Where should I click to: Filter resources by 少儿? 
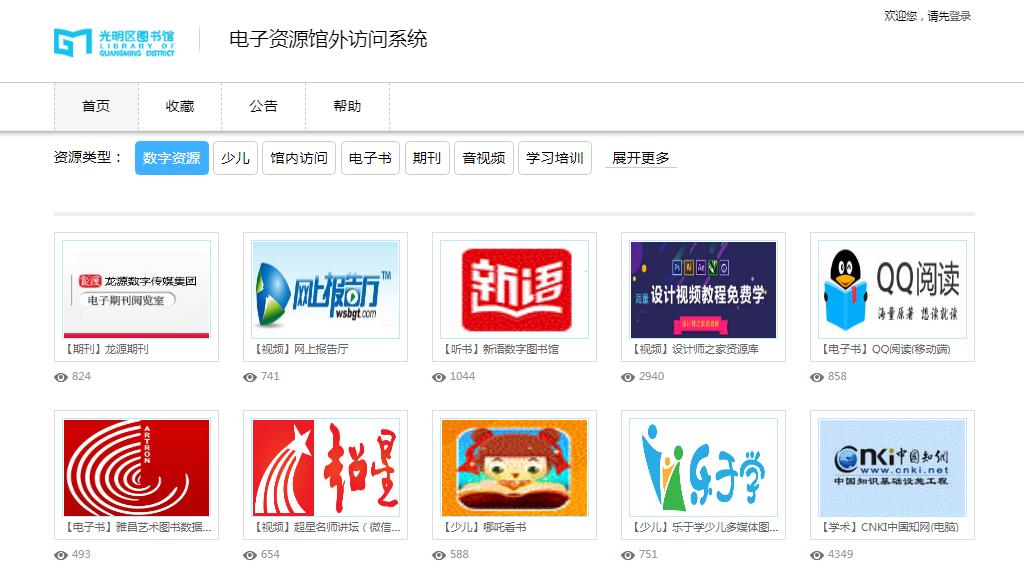click(235, 158)
